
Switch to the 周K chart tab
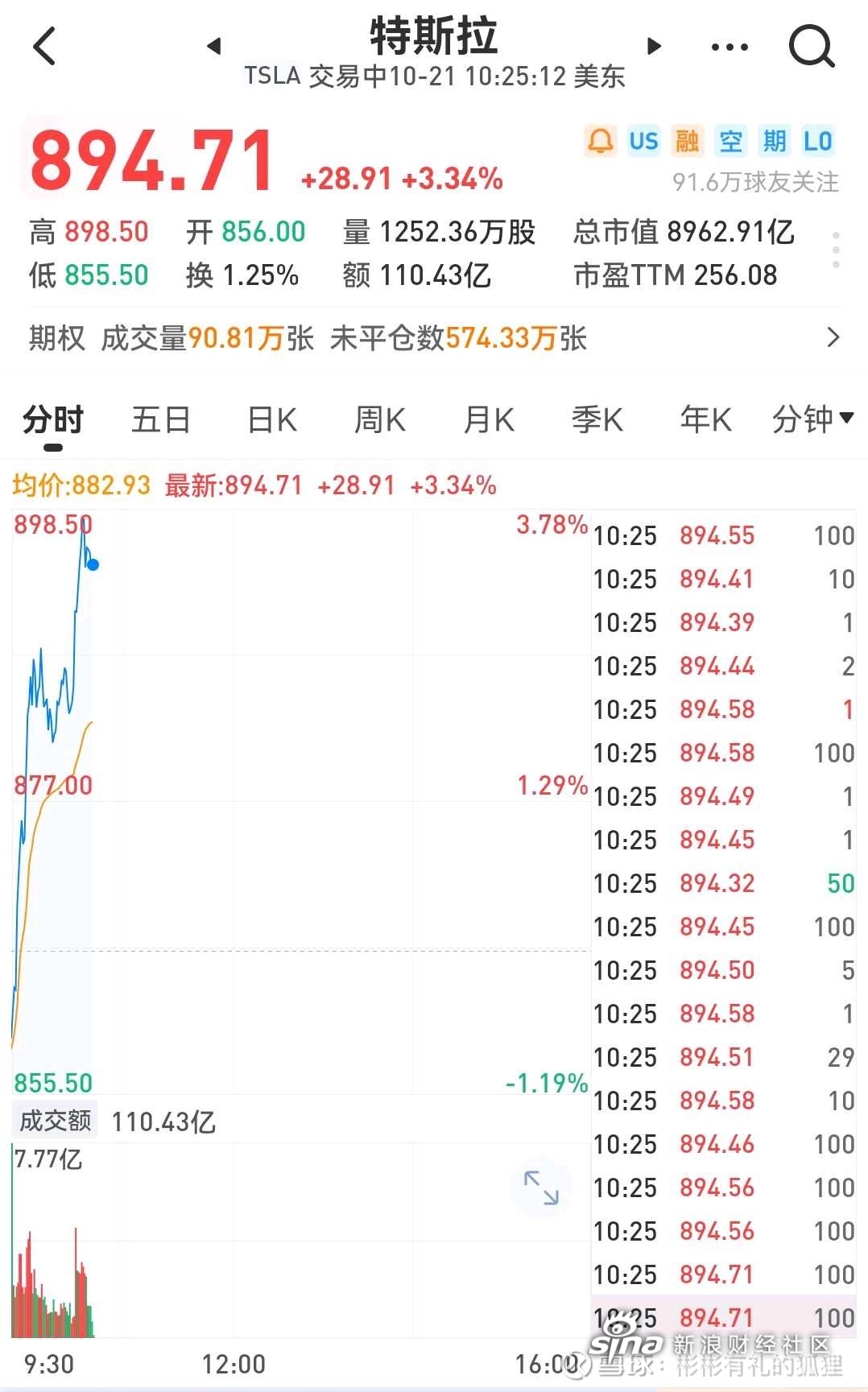click(380, 420)
